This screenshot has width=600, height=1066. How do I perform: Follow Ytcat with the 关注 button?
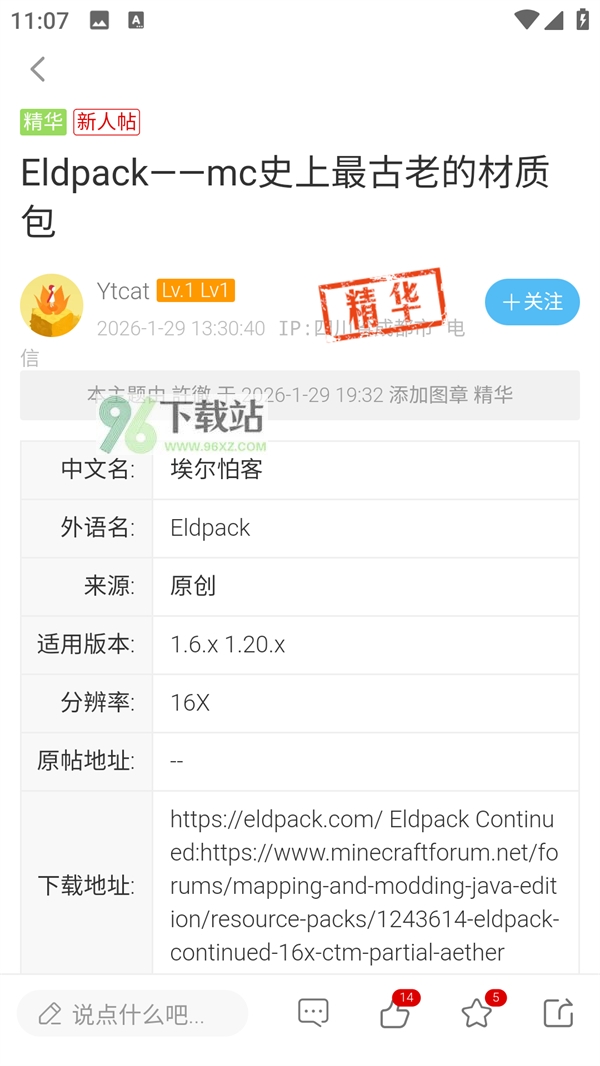[x=532, y=302]
